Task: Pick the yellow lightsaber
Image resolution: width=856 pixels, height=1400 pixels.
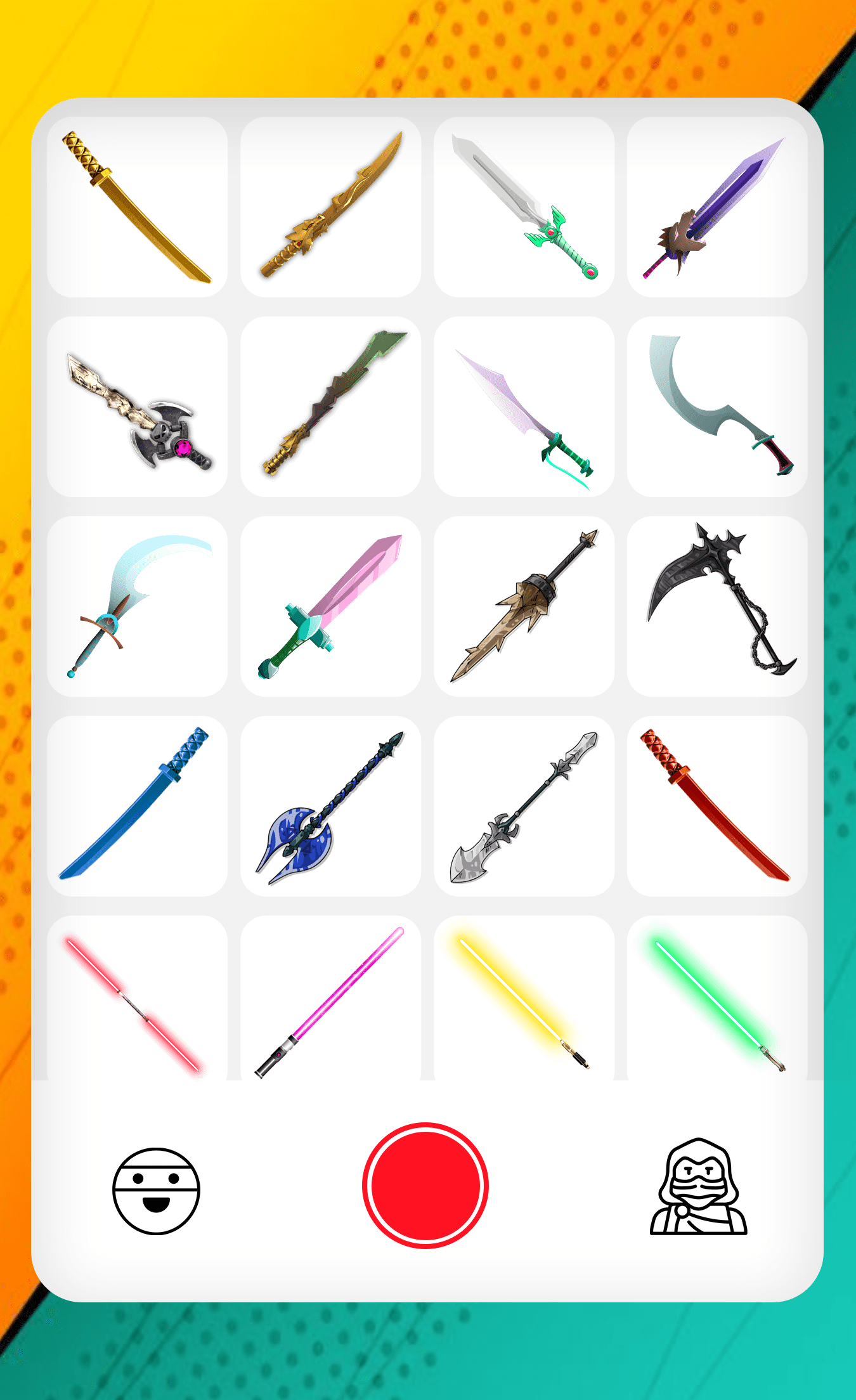Action: pyautogui.click(x=524, y=1002)
